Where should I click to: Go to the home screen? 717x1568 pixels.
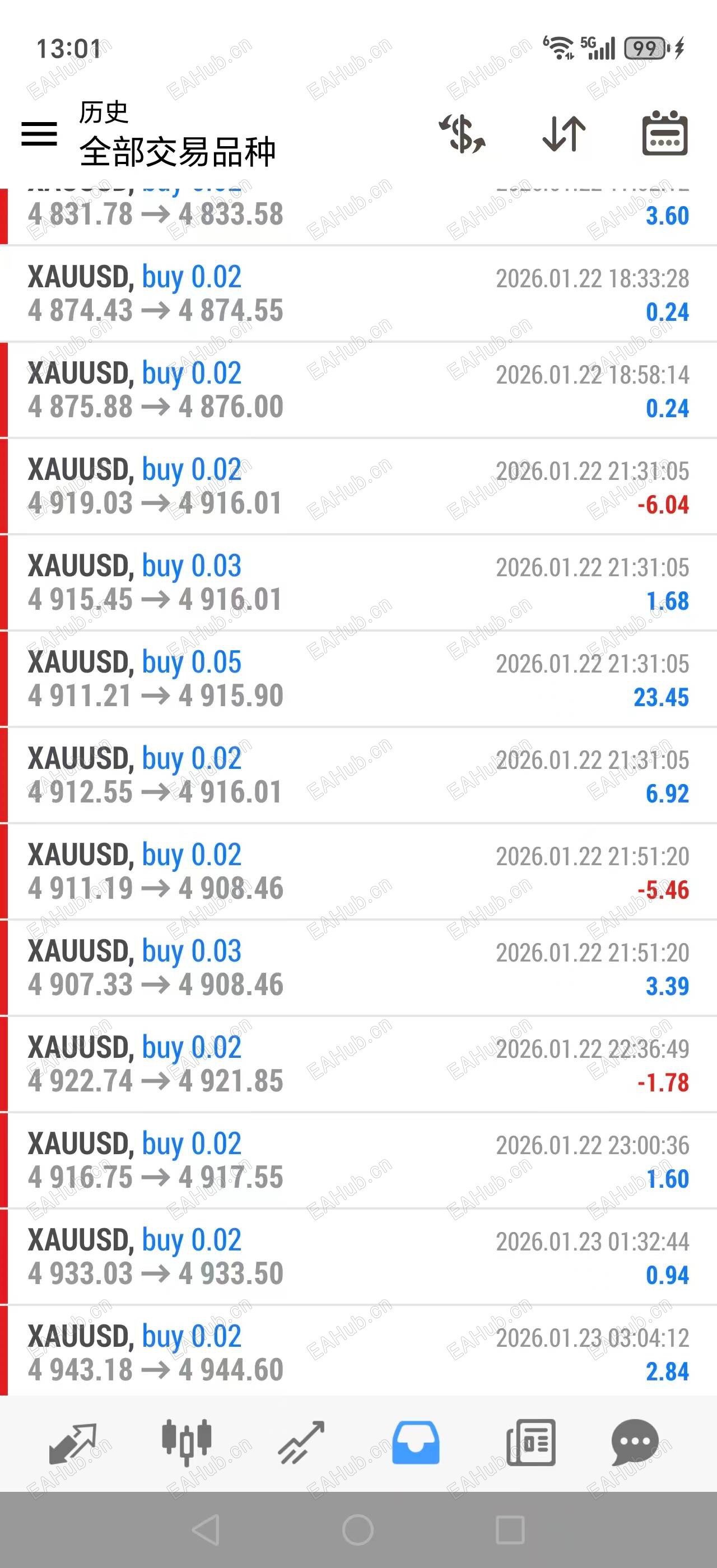tap(358, 1530)
